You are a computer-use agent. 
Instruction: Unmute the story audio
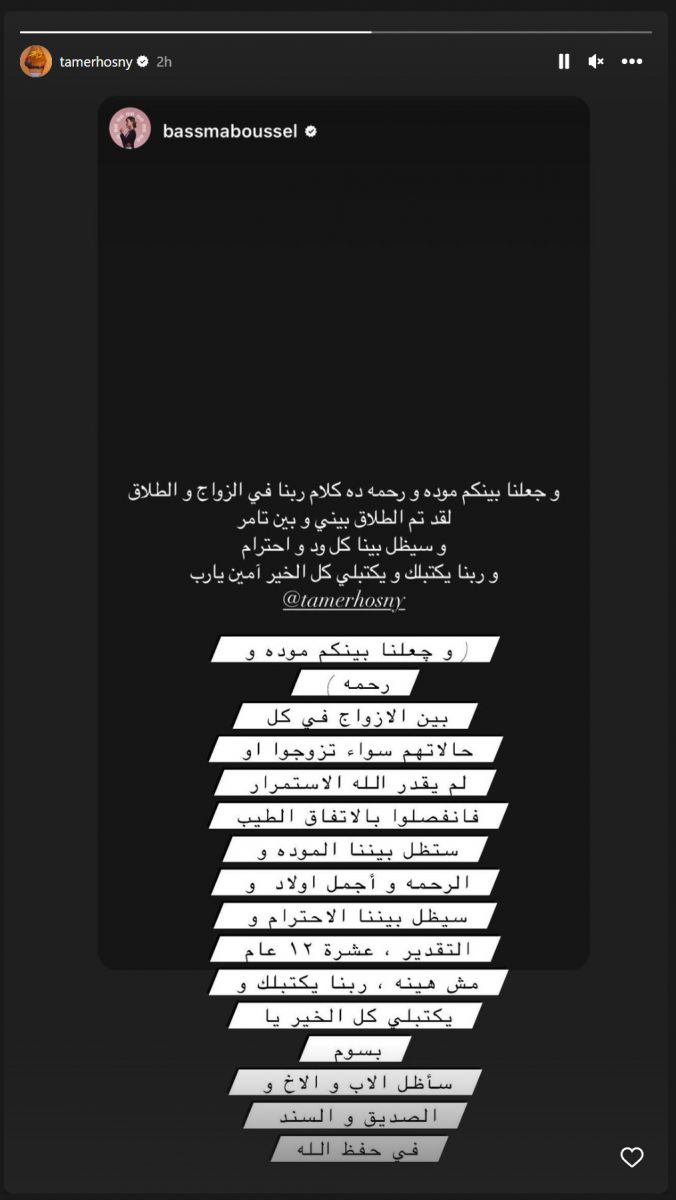[x=597, y=61]
